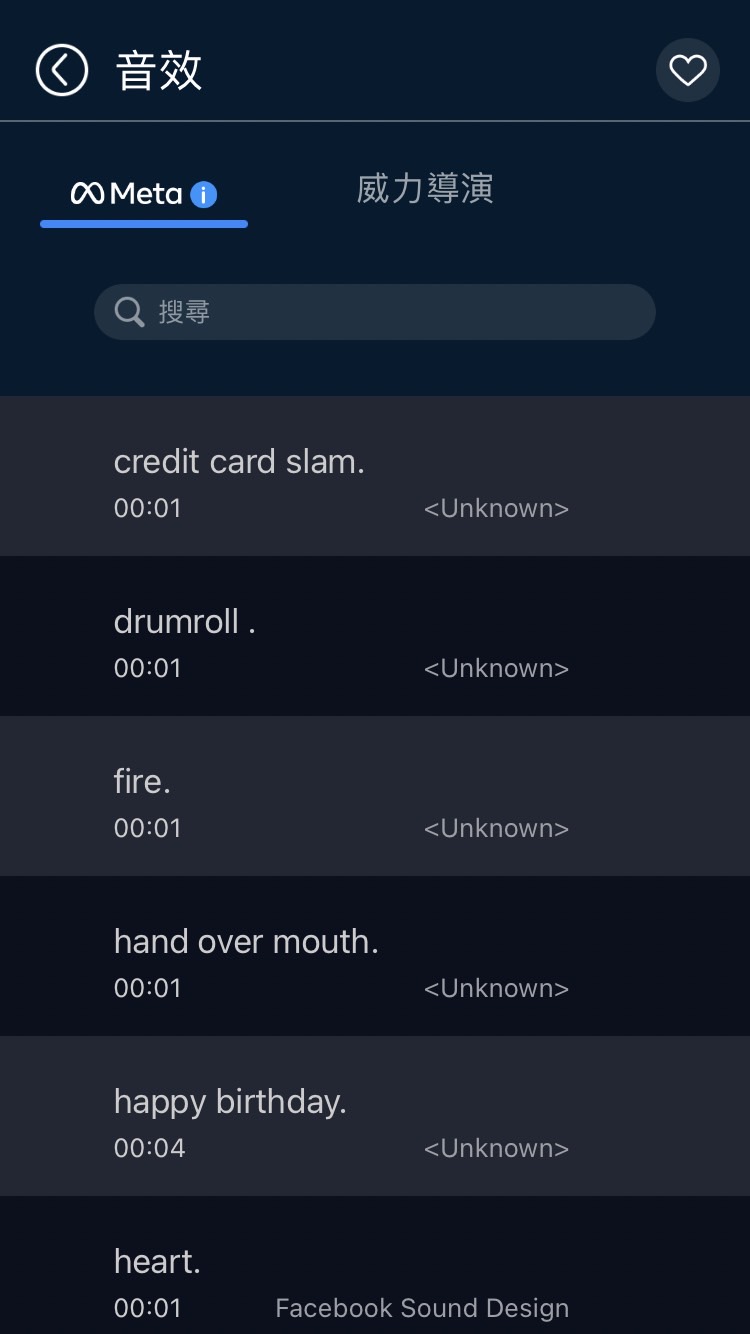
Task: Switch to the 威力導演 tab
Action: pos(423,190)
